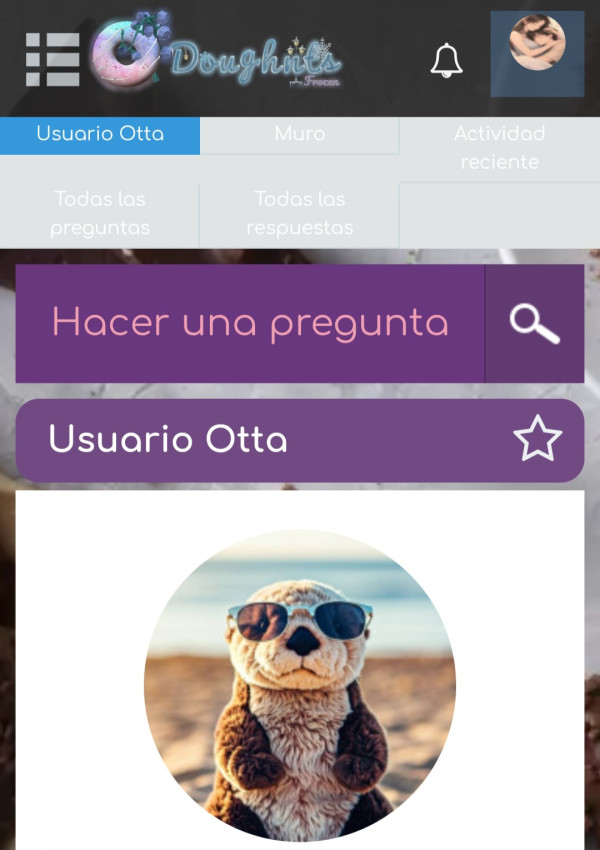Viewport: 600px width, 850px height.
Task: Select the Usuario Otta tab
Action: pos(100,134)
